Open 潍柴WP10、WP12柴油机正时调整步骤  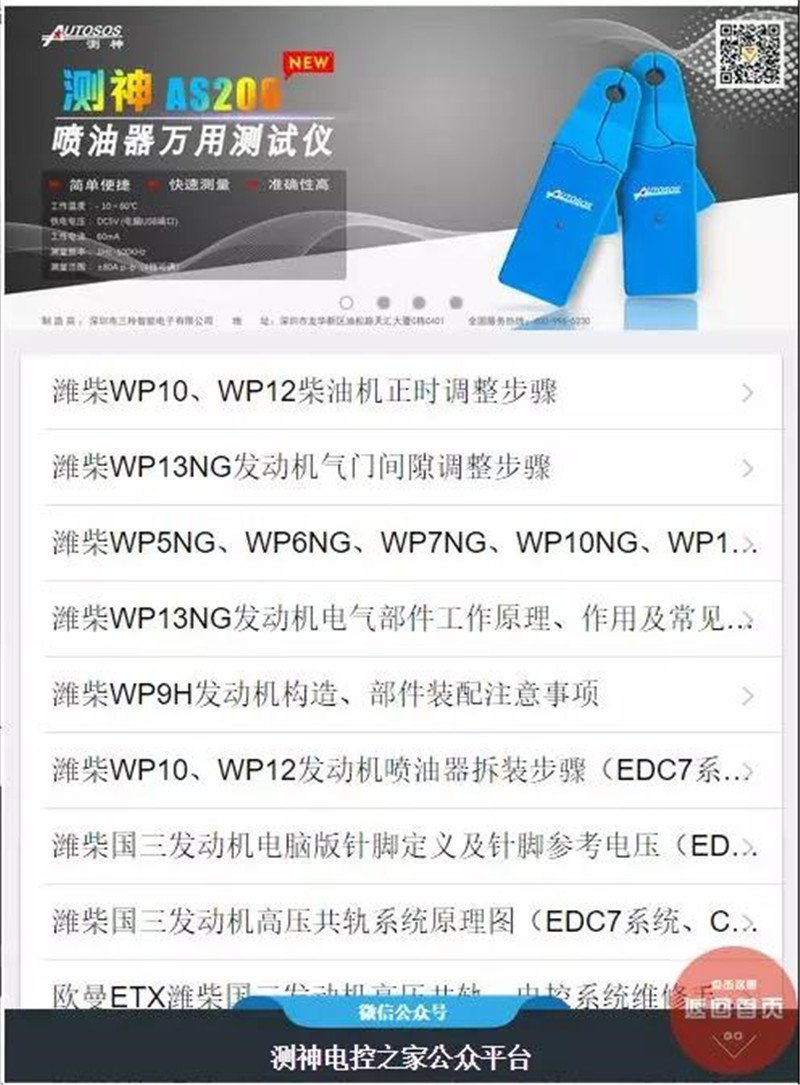(x=400, y=392)
